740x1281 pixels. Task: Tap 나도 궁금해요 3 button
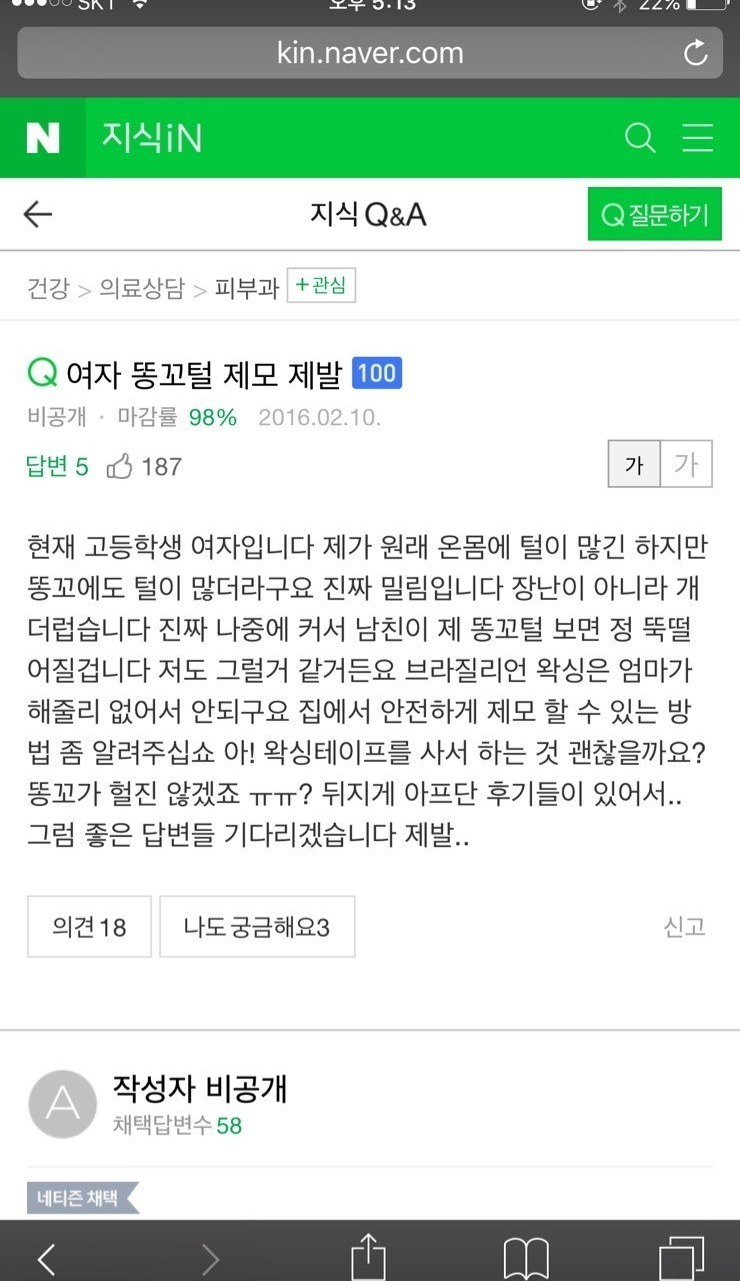point(256,927)
